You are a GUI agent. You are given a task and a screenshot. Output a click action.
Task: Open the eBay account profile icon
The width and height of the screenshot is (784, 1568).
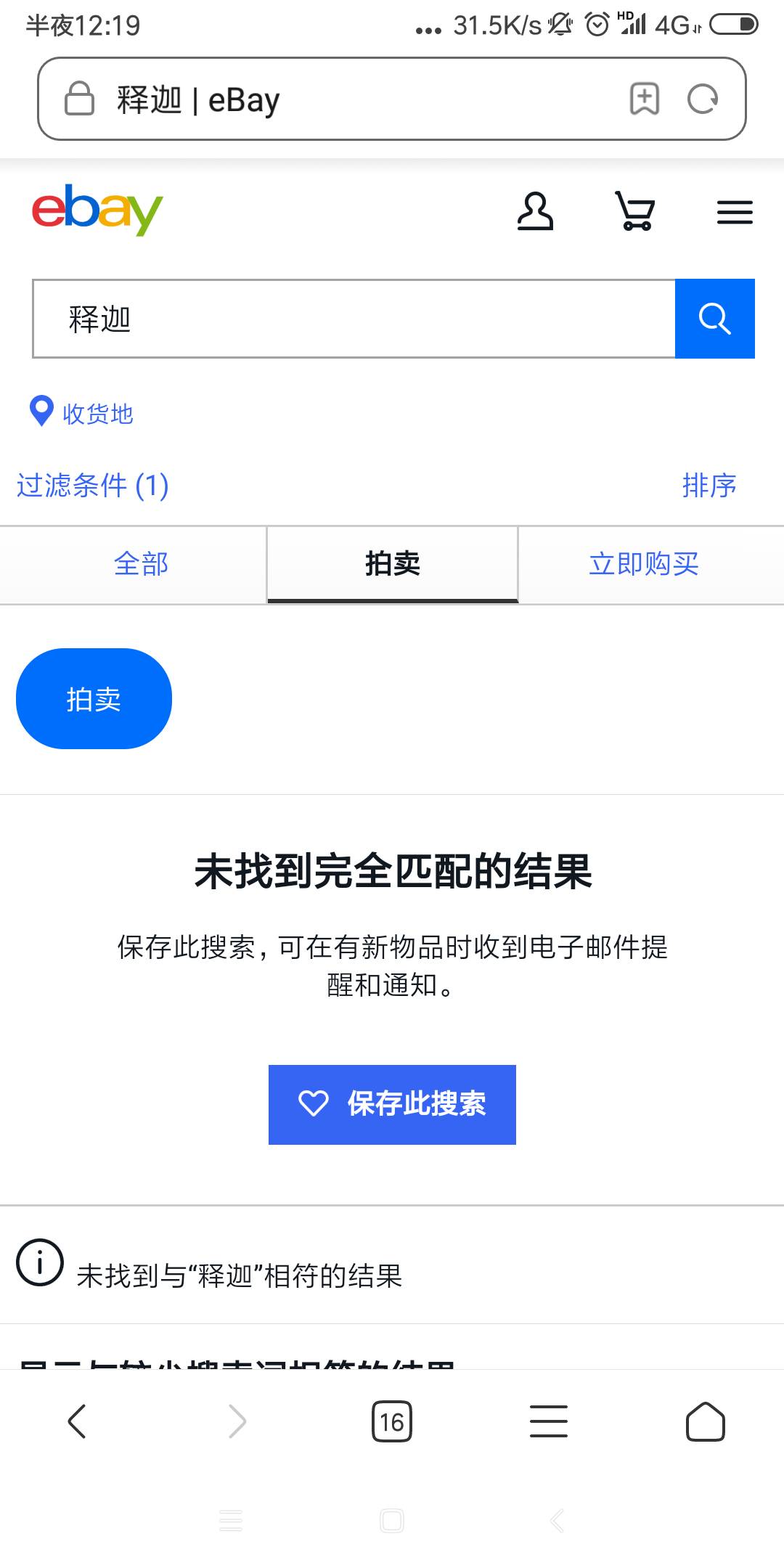tap(535, 211)
